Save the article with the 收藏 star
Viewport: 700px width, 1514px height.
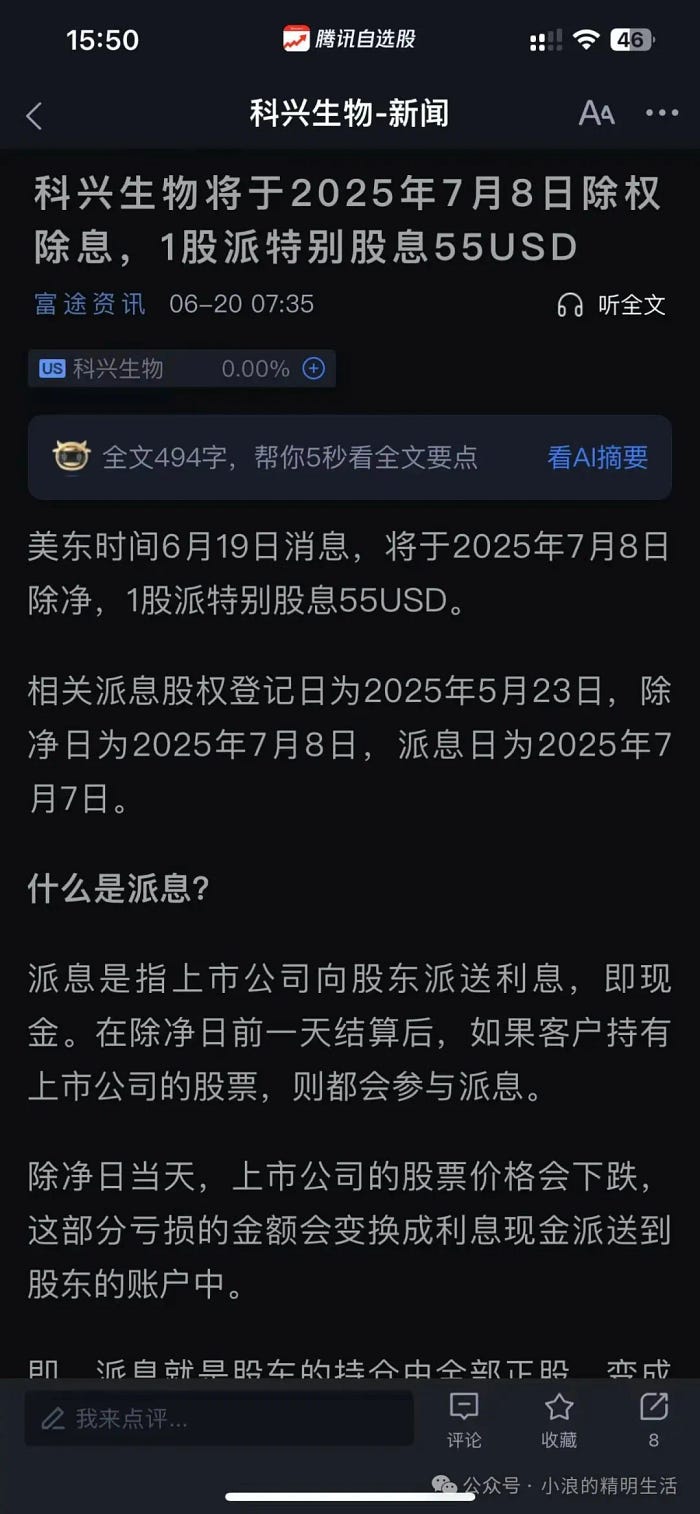click(559, 1420)
